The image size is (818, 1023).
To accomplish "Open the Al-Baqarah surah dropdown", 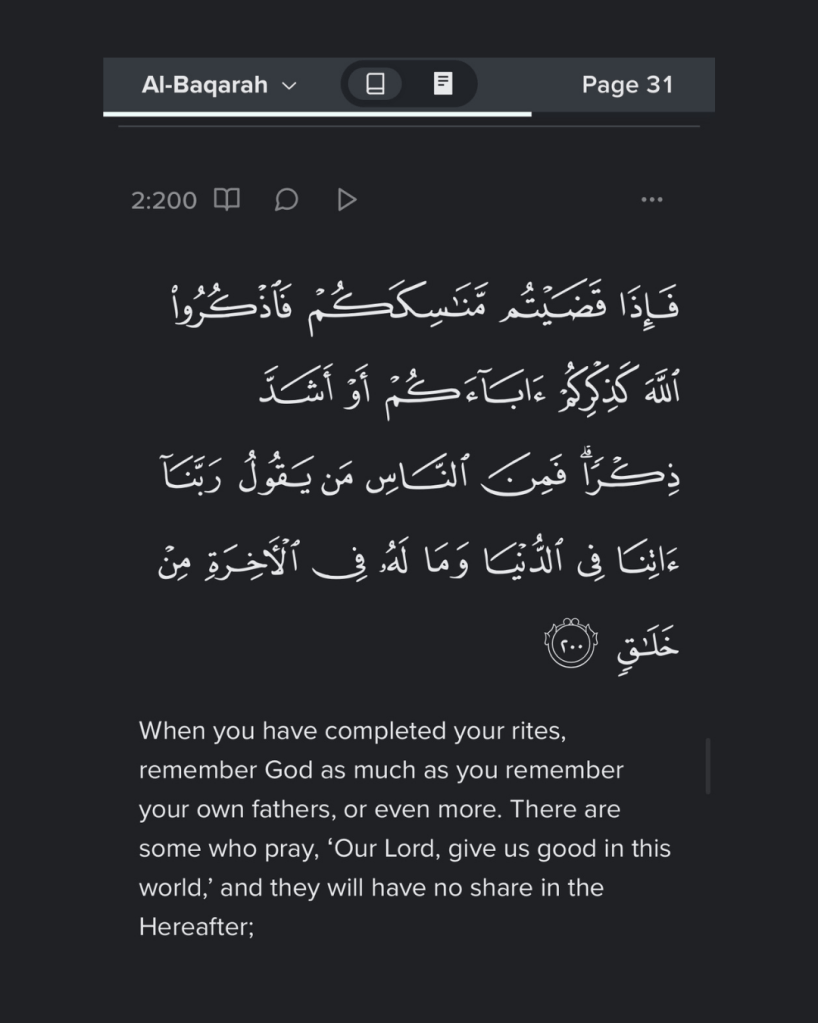I will click(219, 85).
